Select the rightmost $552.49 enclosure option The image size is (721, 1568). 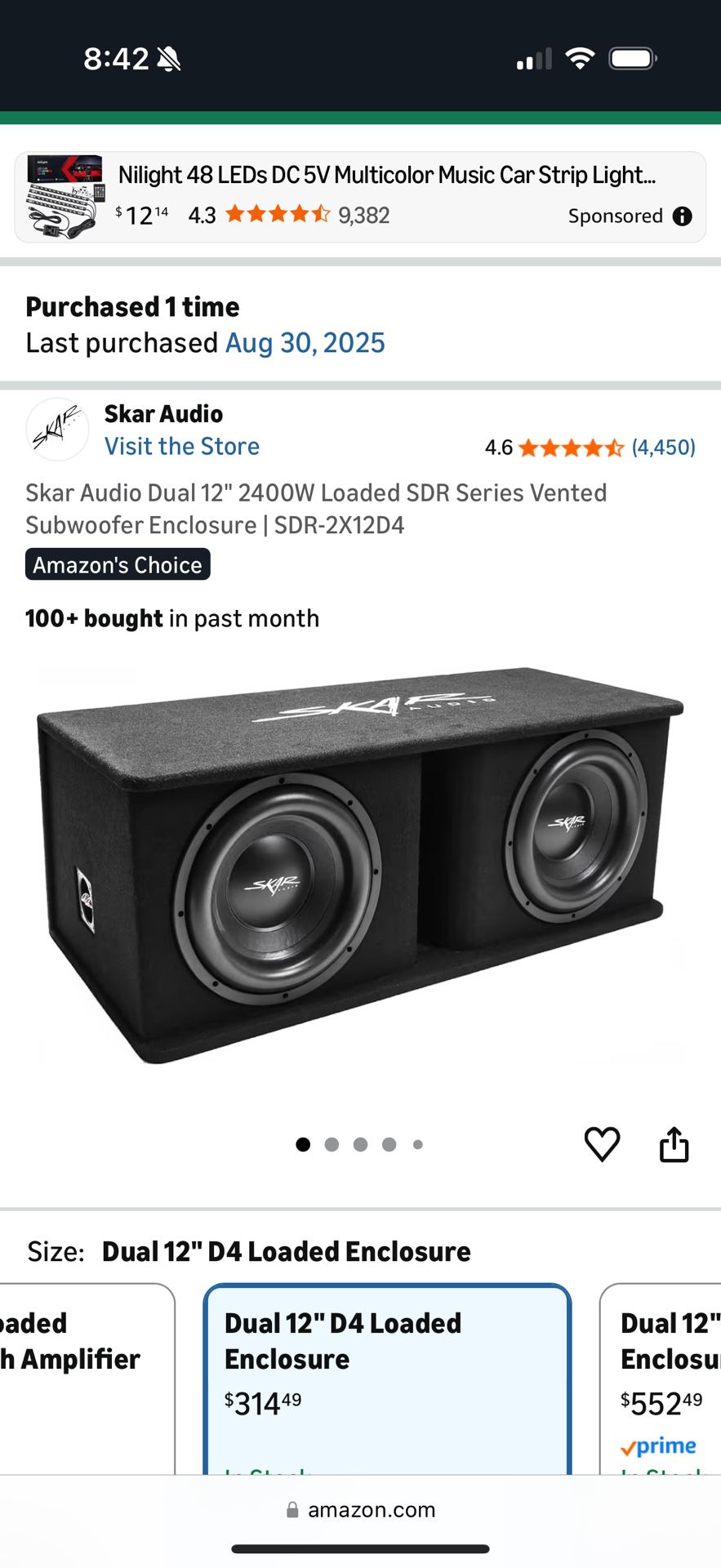point(670,1380)
